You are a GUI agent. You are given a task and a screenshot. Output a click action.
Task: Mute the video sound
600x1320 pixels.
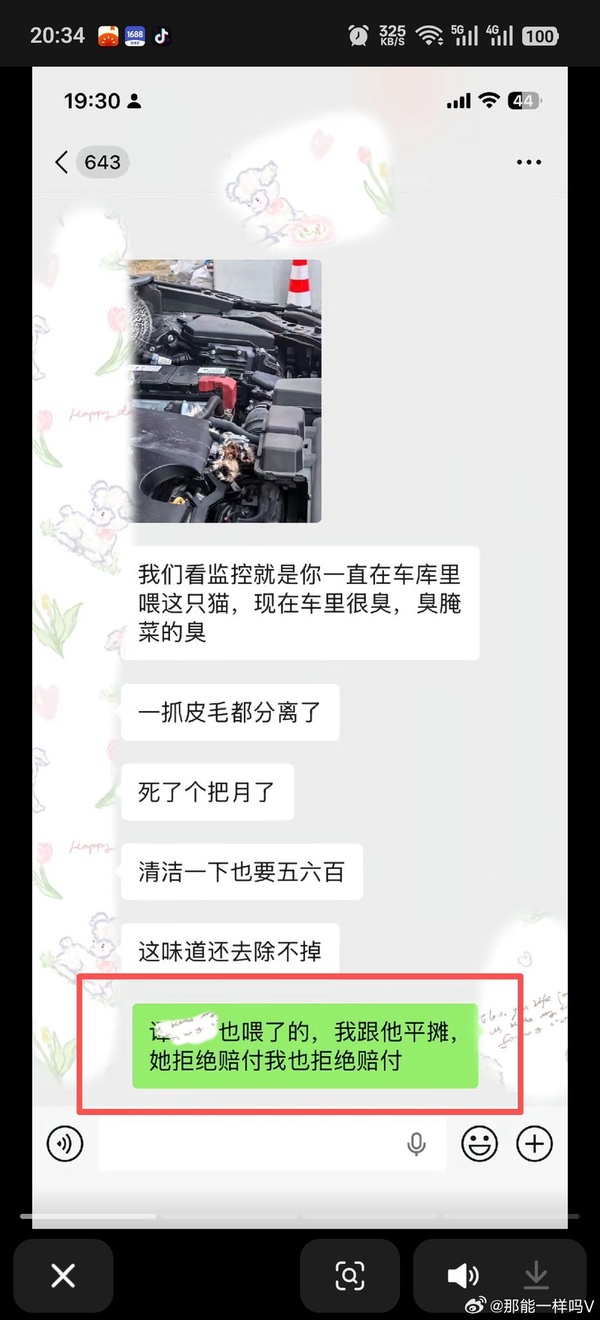[462, 1275]
